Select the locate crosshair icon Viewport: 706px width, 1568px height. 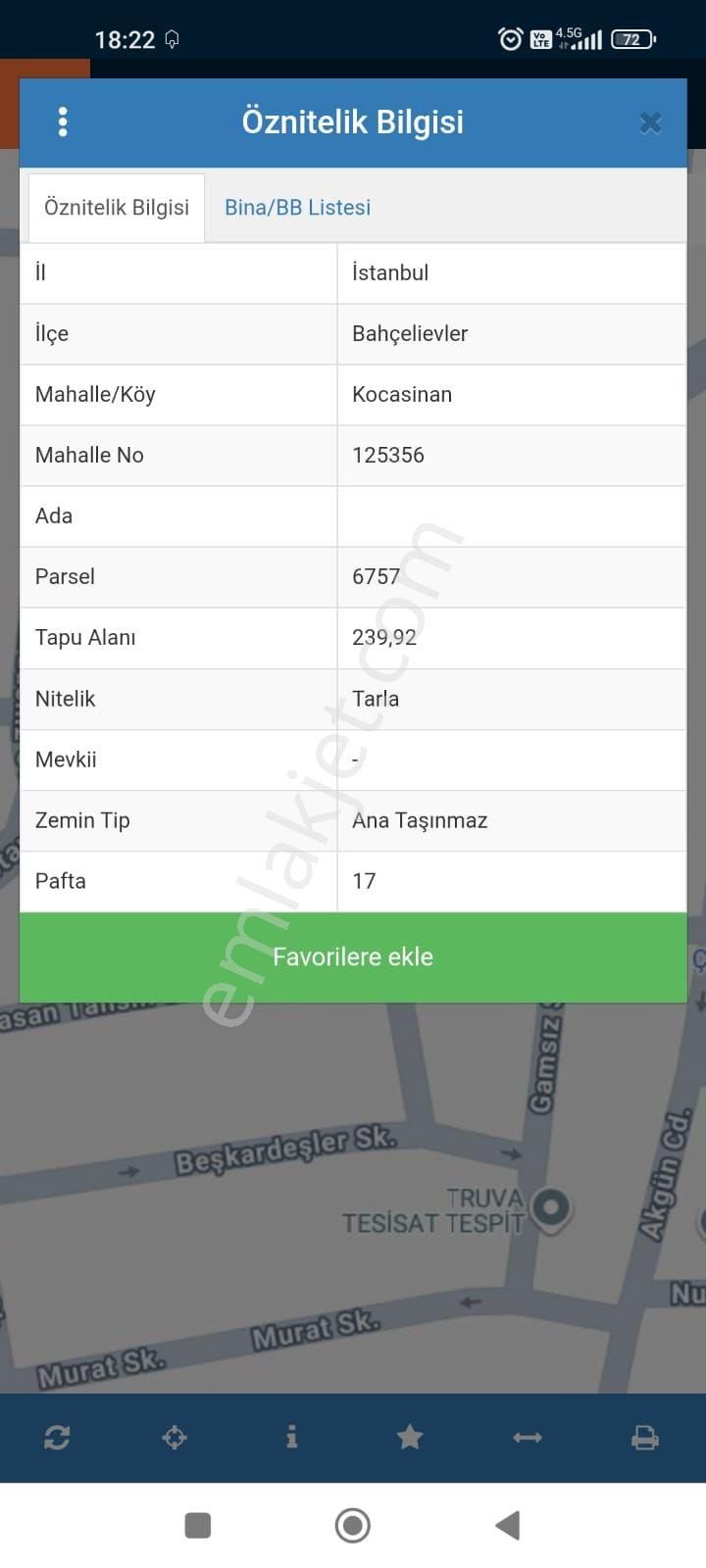click(175, 1437)
